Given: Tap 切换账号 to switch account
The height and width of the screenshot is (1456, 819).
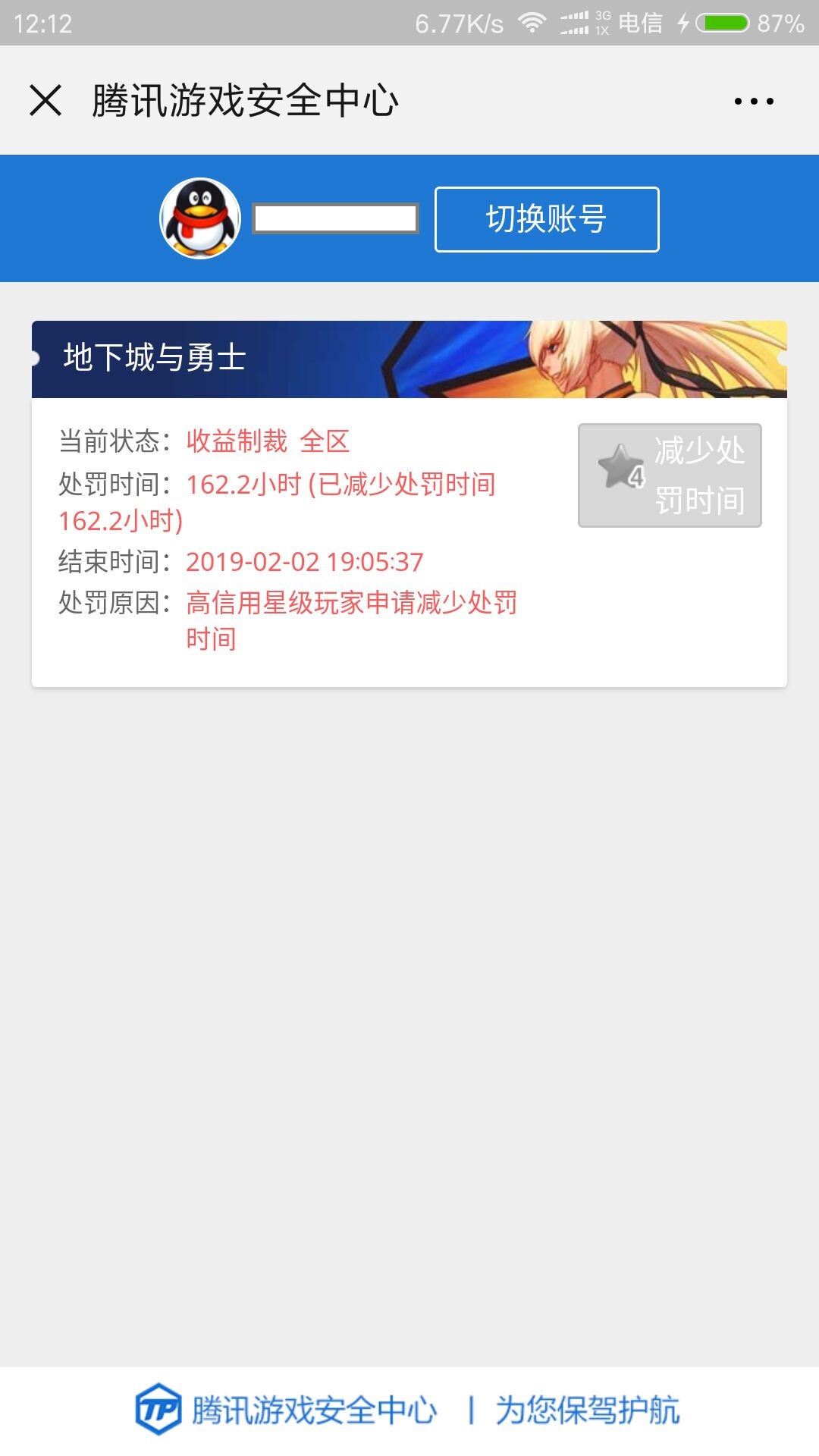Looking at the screenshot, I should 547,219.
